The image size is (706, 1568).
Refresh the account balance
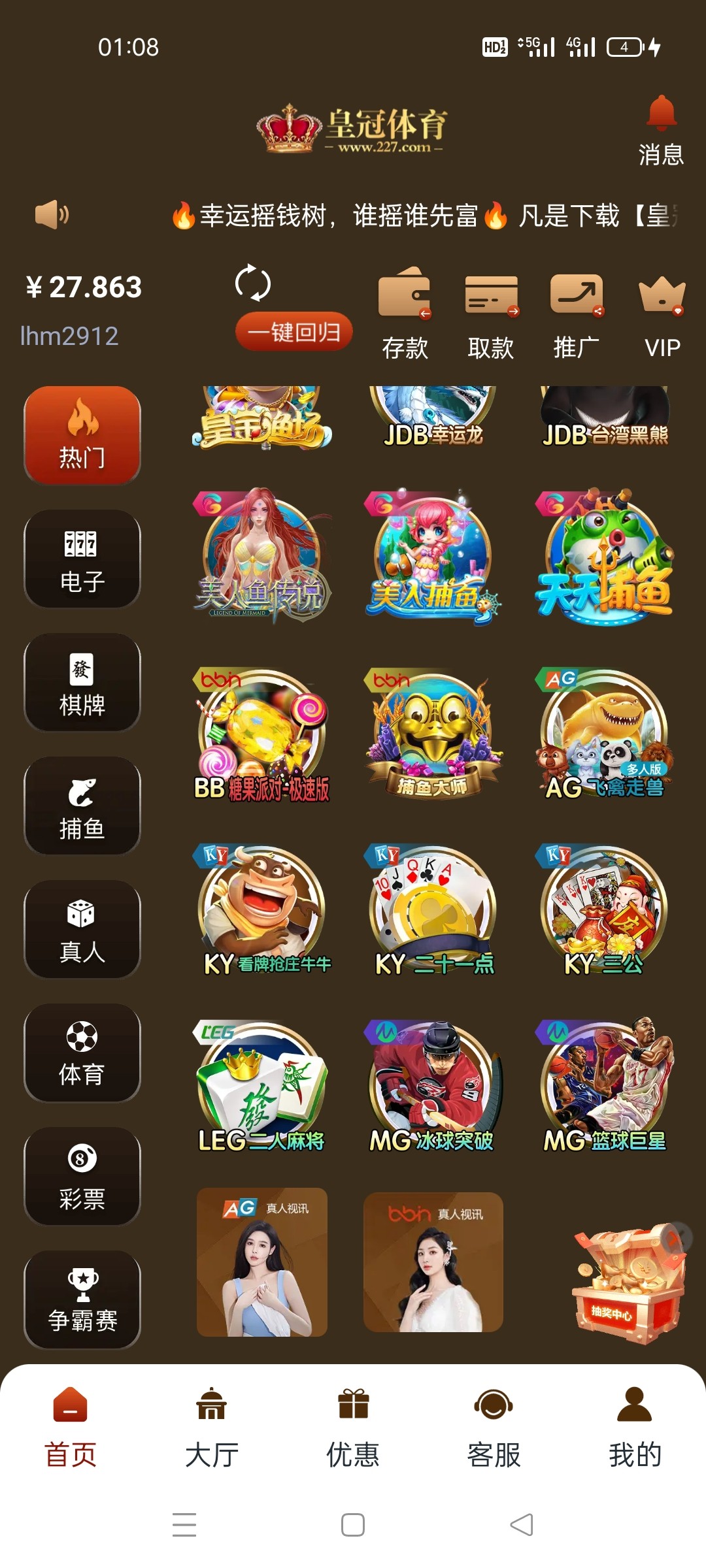252,283
